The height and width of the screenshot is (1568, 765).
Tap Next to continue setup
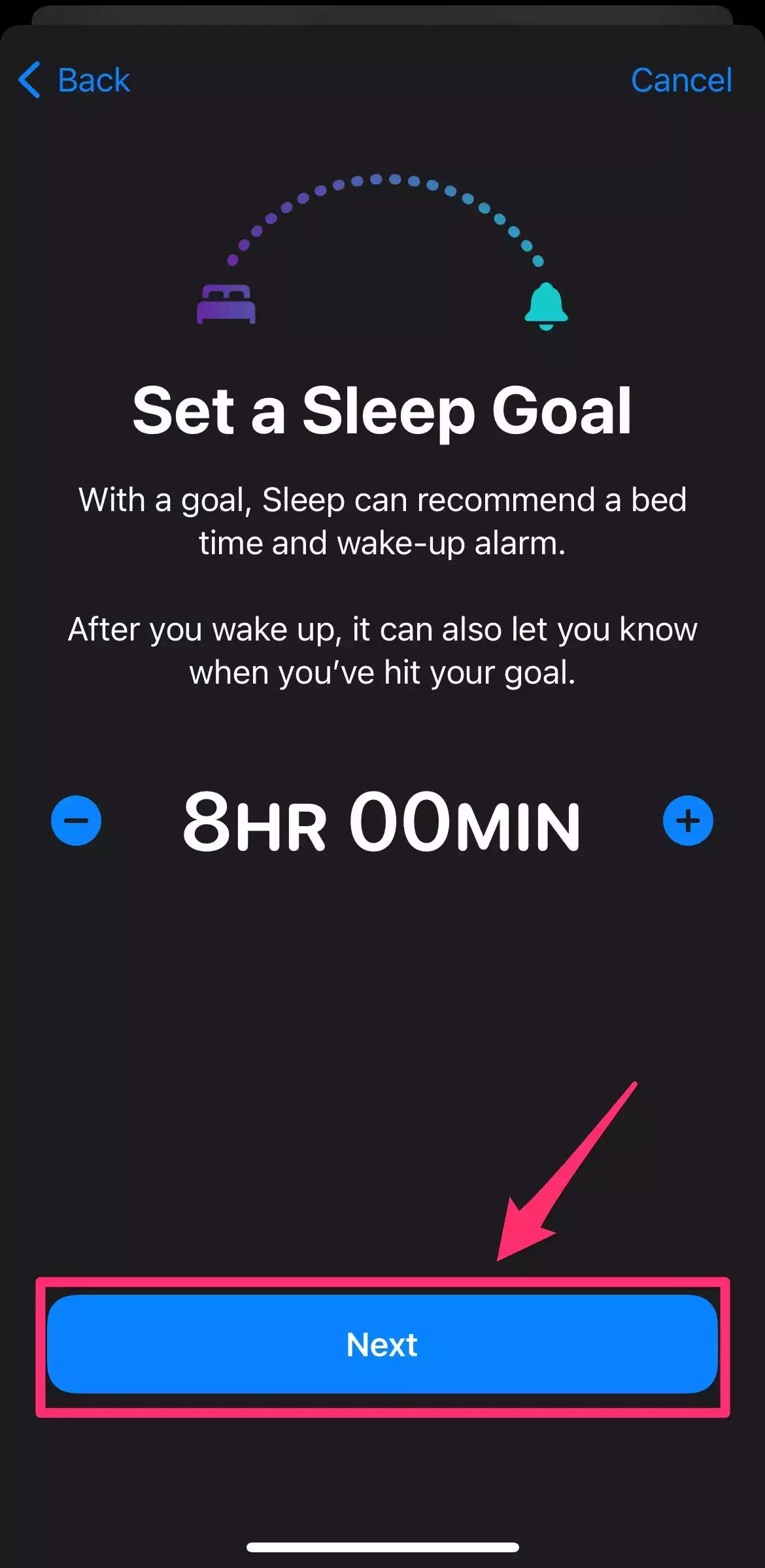tap(382, 1344)
